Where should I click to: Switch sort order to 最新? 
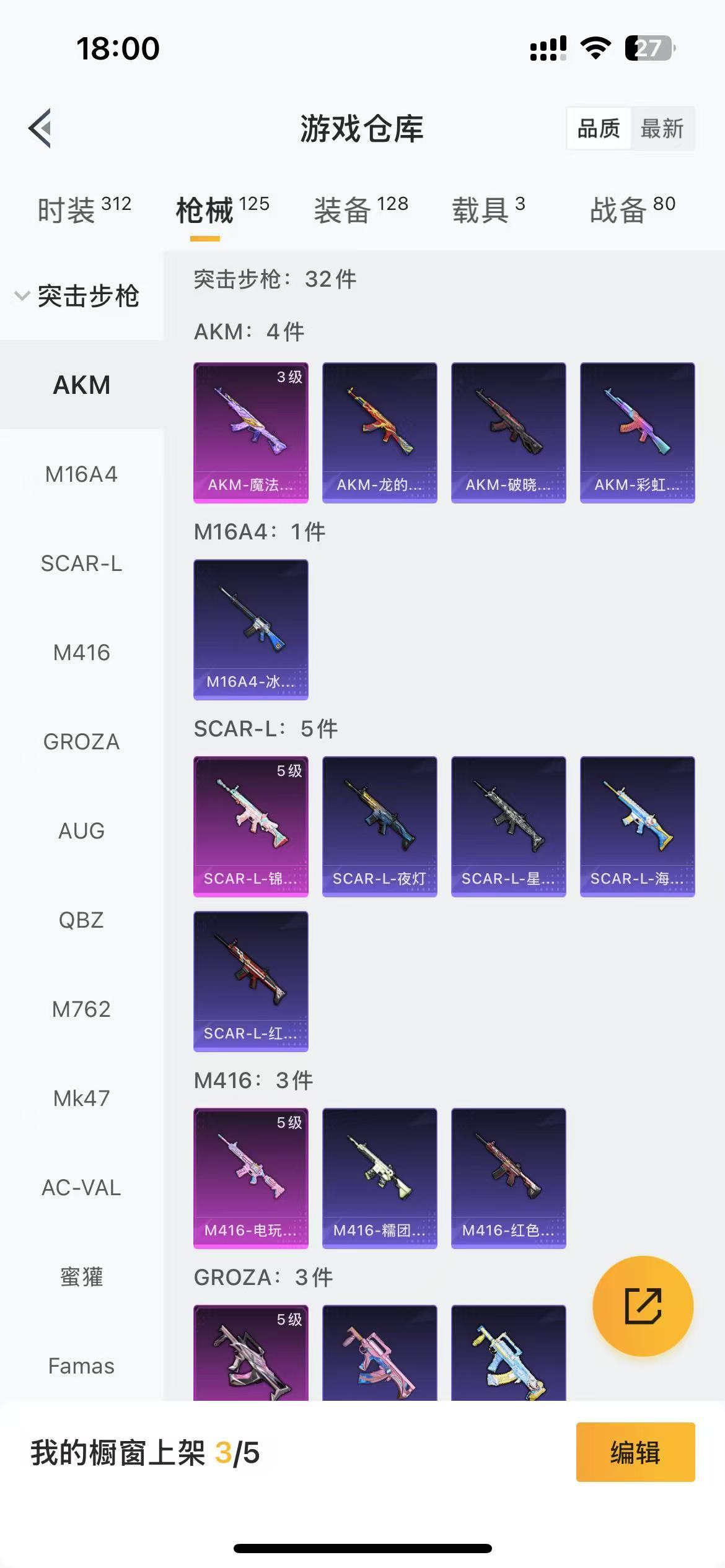[x=662, y=129]
